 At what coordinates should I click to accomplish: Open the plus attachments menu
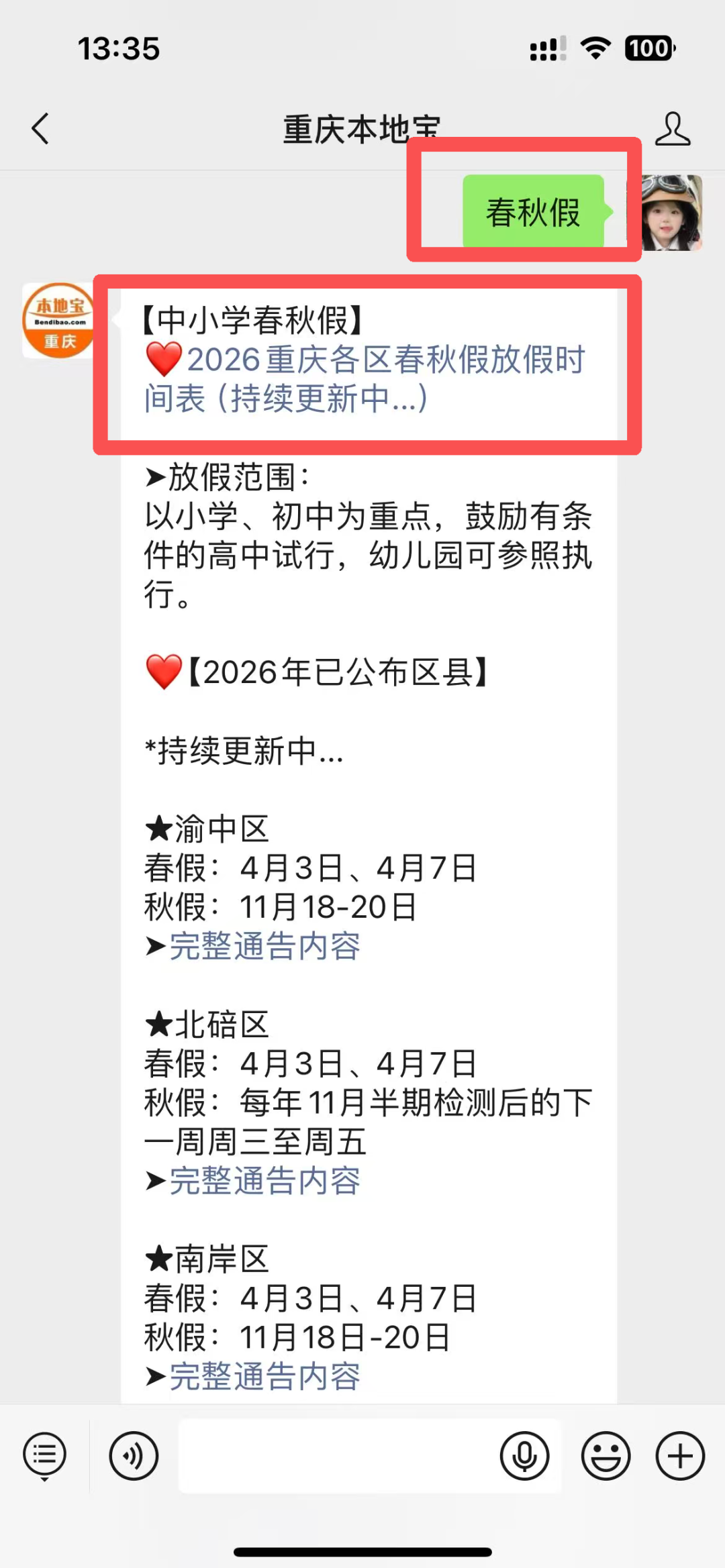click(x=680, y=1456)
